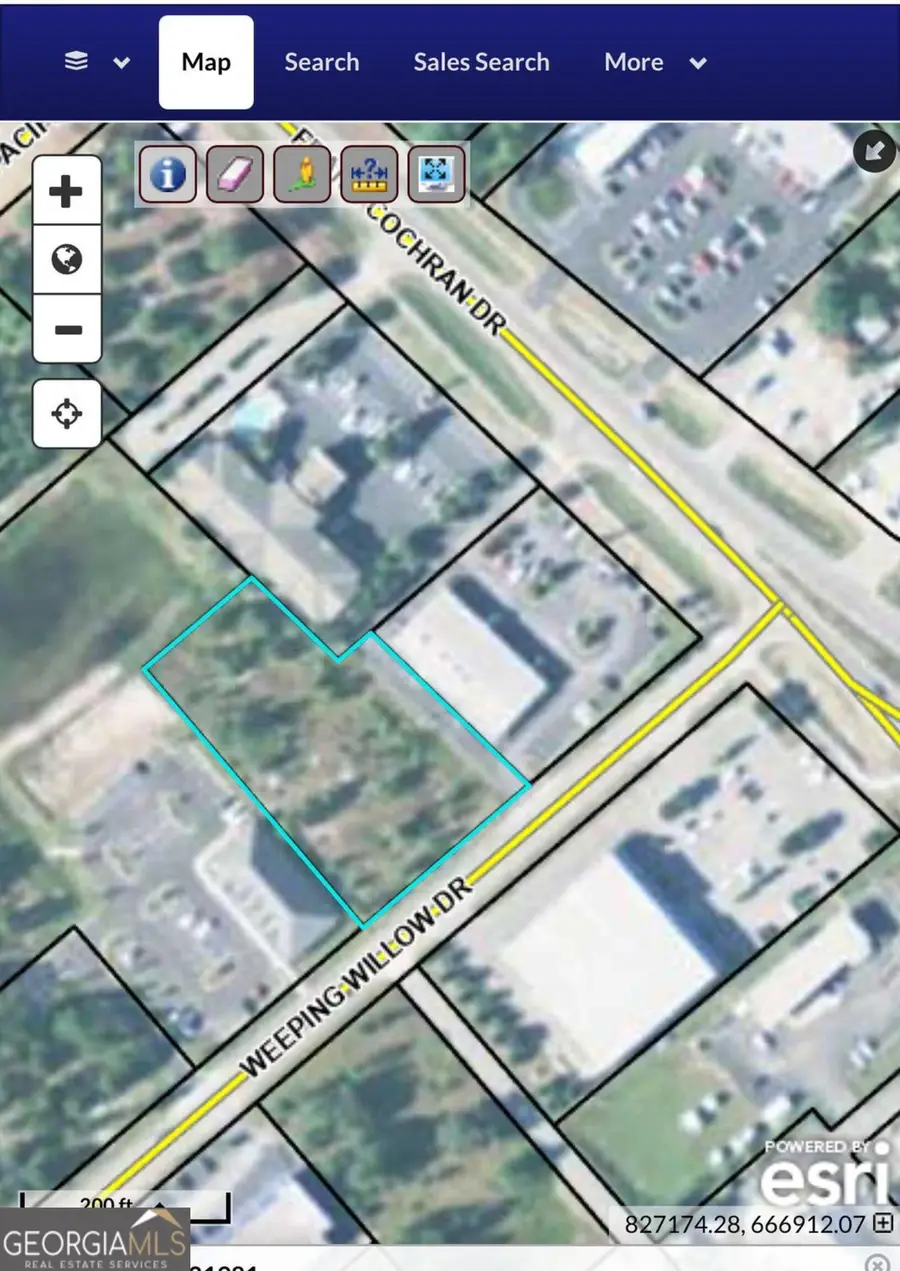Switch to the Map tab
Viewport: 900px width, 1271px height.
point(206,61)
